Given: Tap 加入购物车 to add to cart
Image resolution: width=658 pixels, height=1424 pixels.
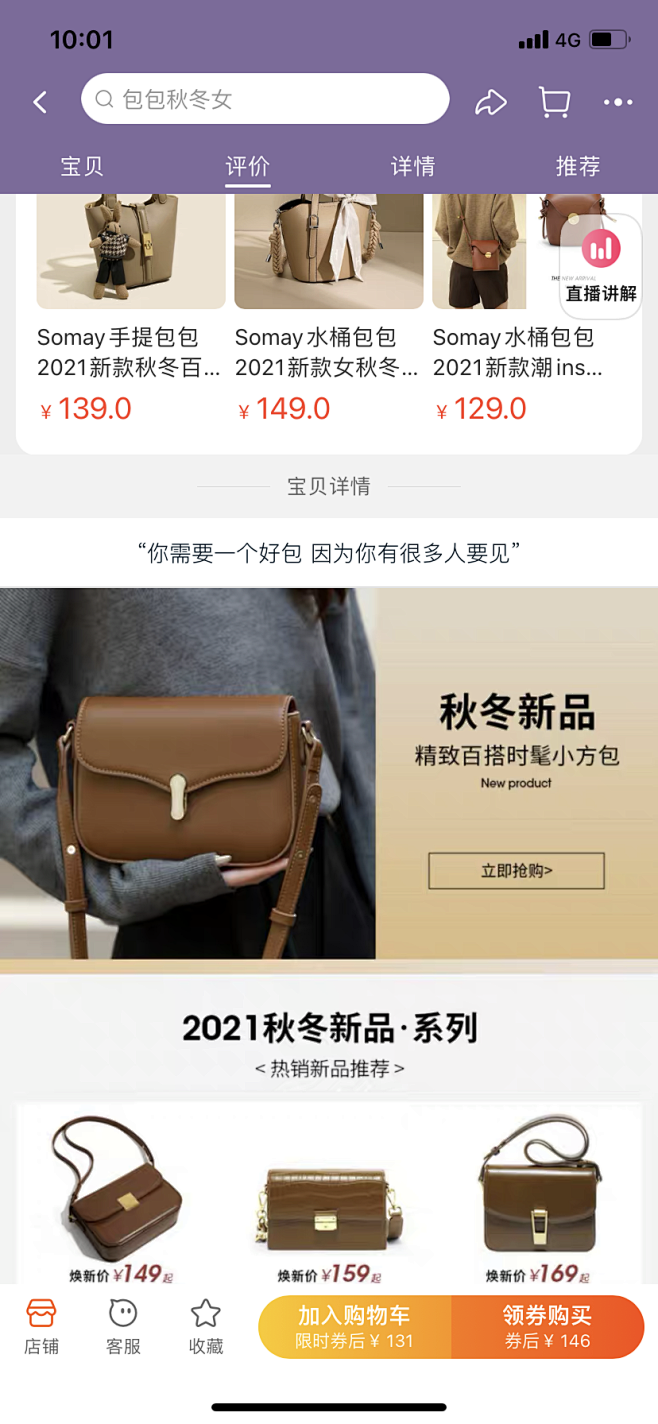Looking at the screenshot, I should [354, 1327].
